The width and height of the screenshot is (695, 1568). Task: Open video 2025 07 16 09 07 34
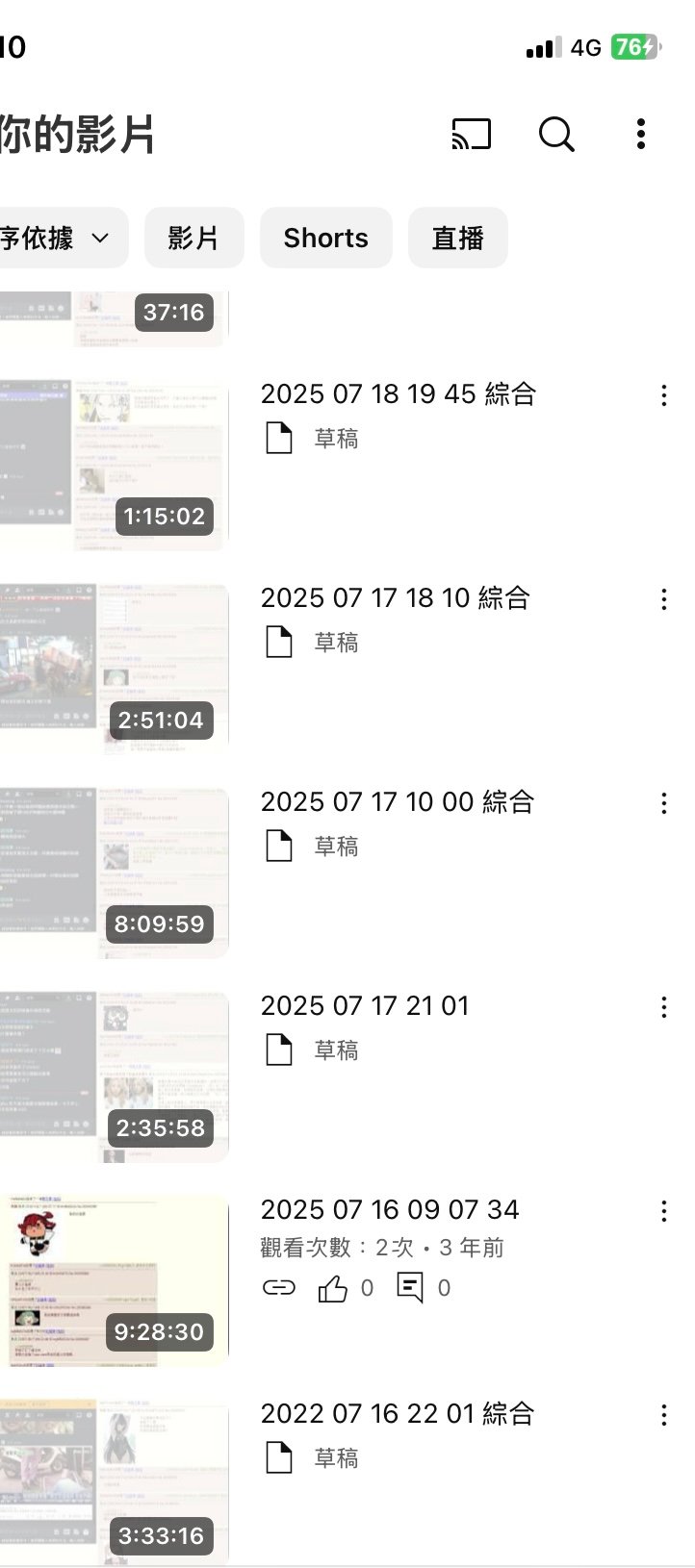389,1210
